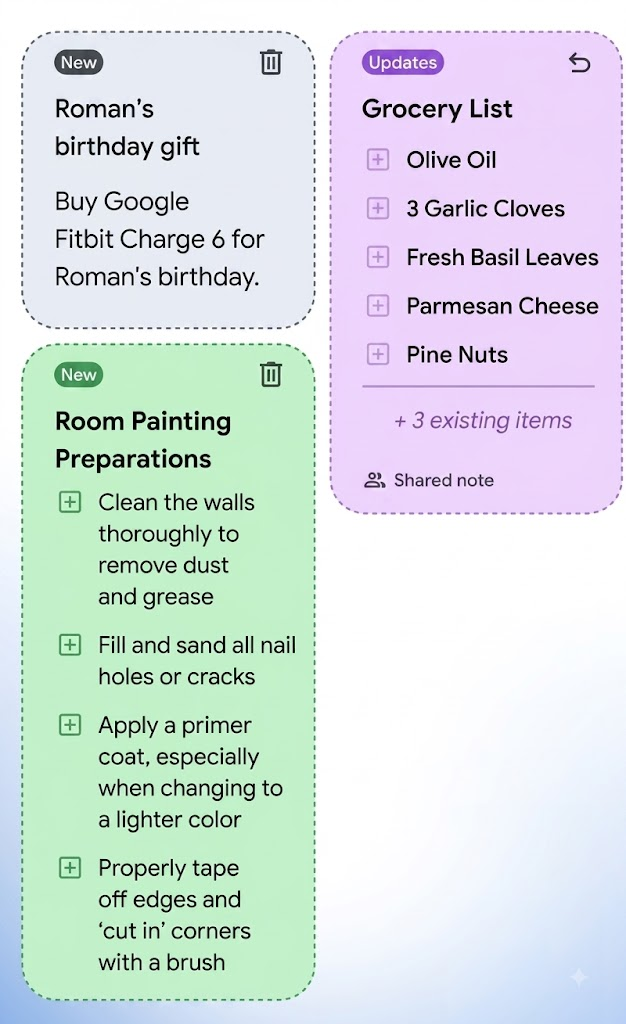Add the Parmesan Cheese item
This screenshot has height=1024, width=626.
377,306
